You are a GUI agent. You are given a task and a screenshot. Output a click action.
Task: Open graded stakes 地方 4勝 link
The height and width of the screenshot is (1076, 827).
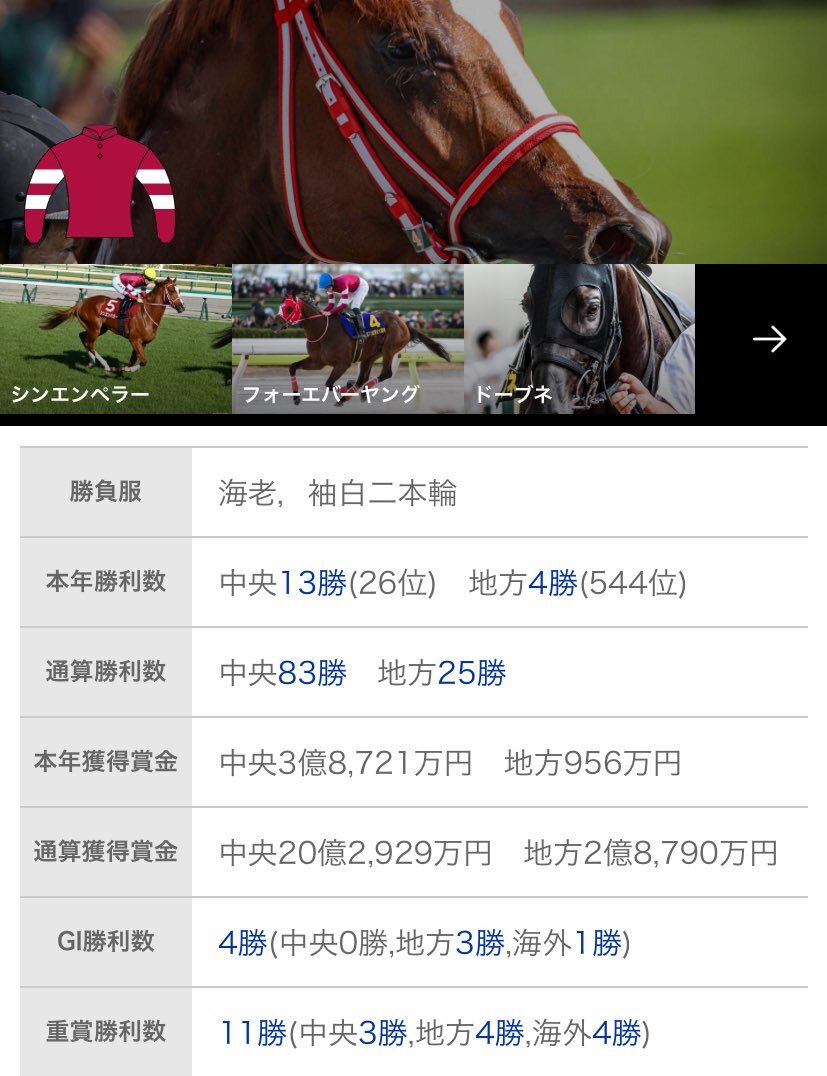[x=499, y=1033]
